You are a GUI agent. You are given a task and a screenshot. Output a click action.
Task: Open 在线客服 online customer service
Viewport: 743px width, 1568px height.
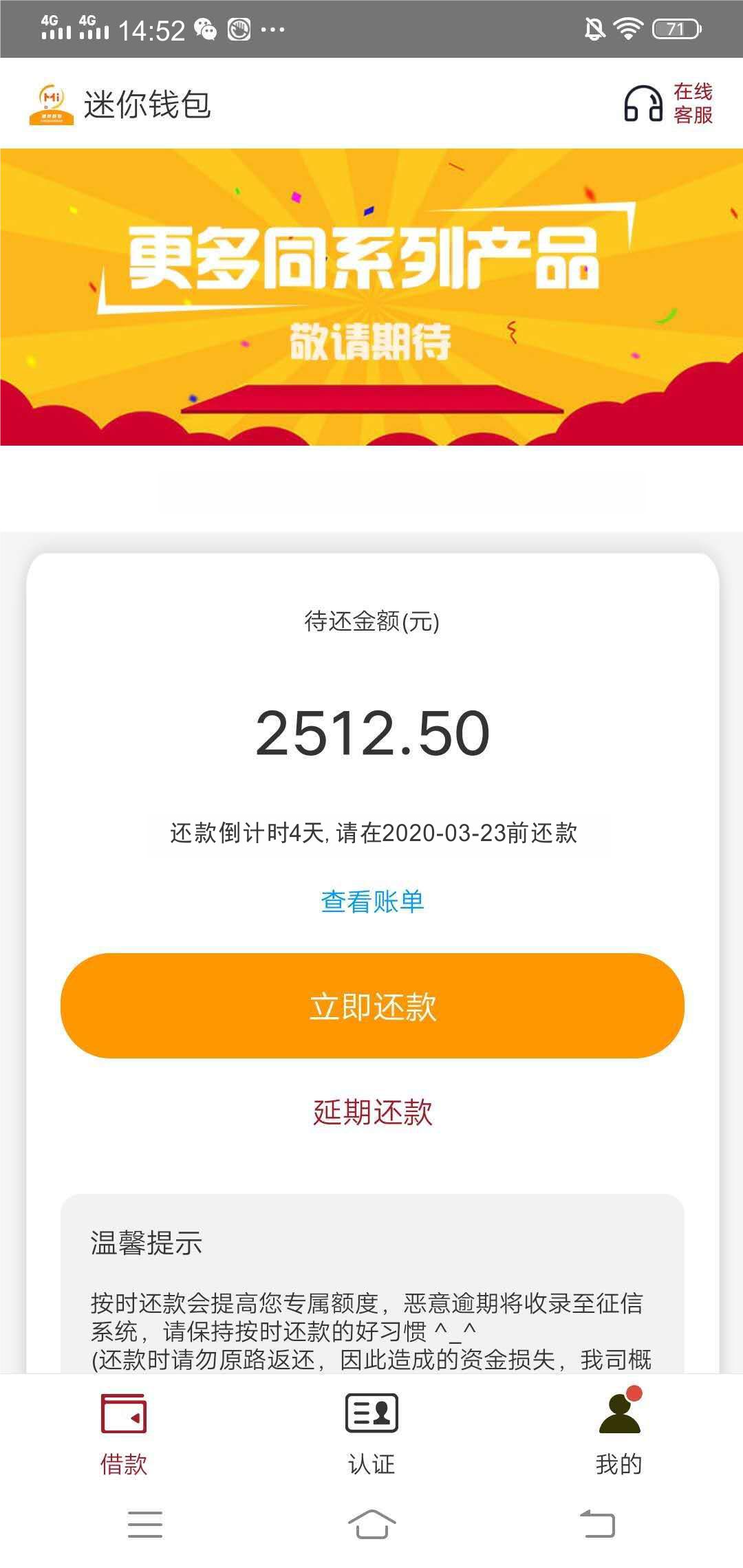point(668,103)
